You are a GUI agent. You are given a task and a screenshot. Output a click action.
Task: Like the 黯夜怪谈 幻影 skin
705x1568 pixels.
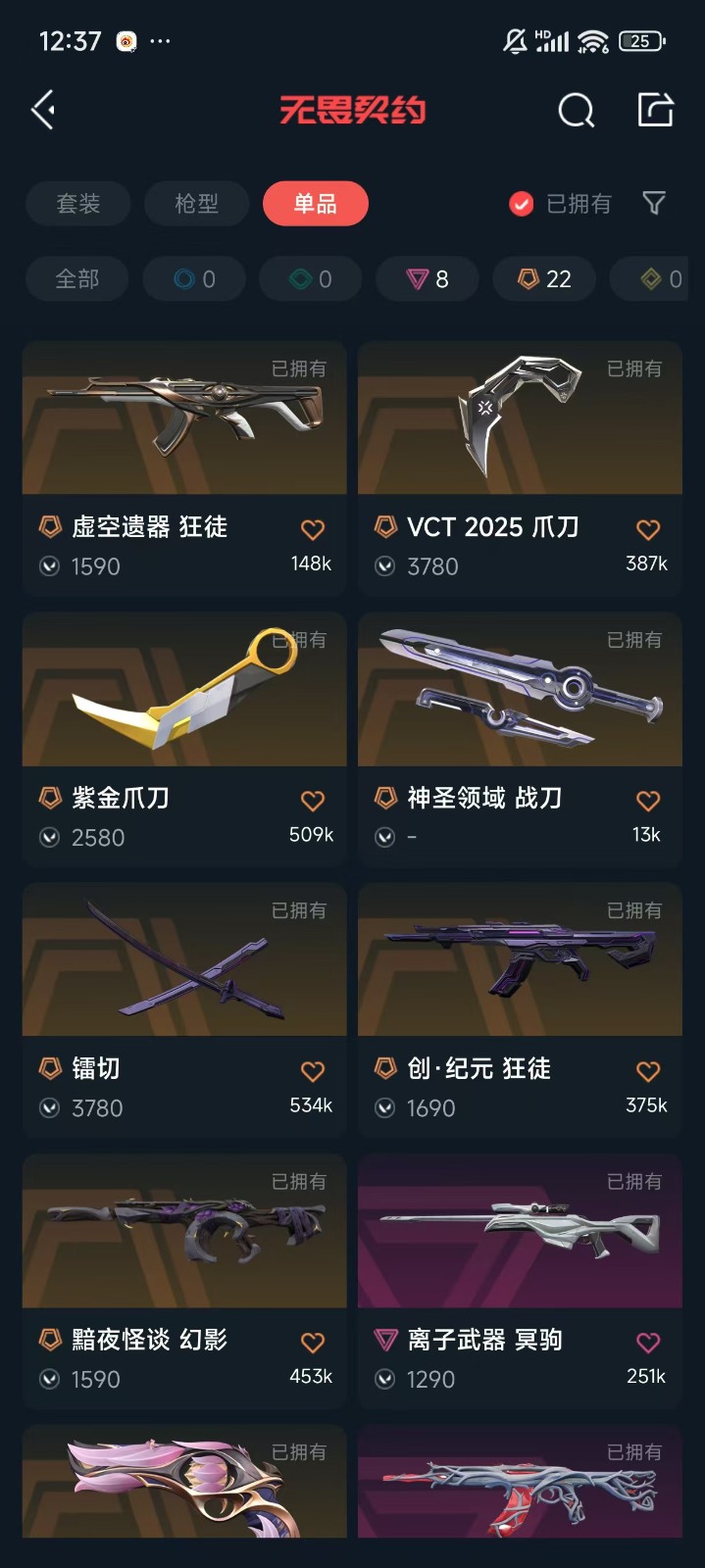pyautogui.click(x=313, y=1343)
